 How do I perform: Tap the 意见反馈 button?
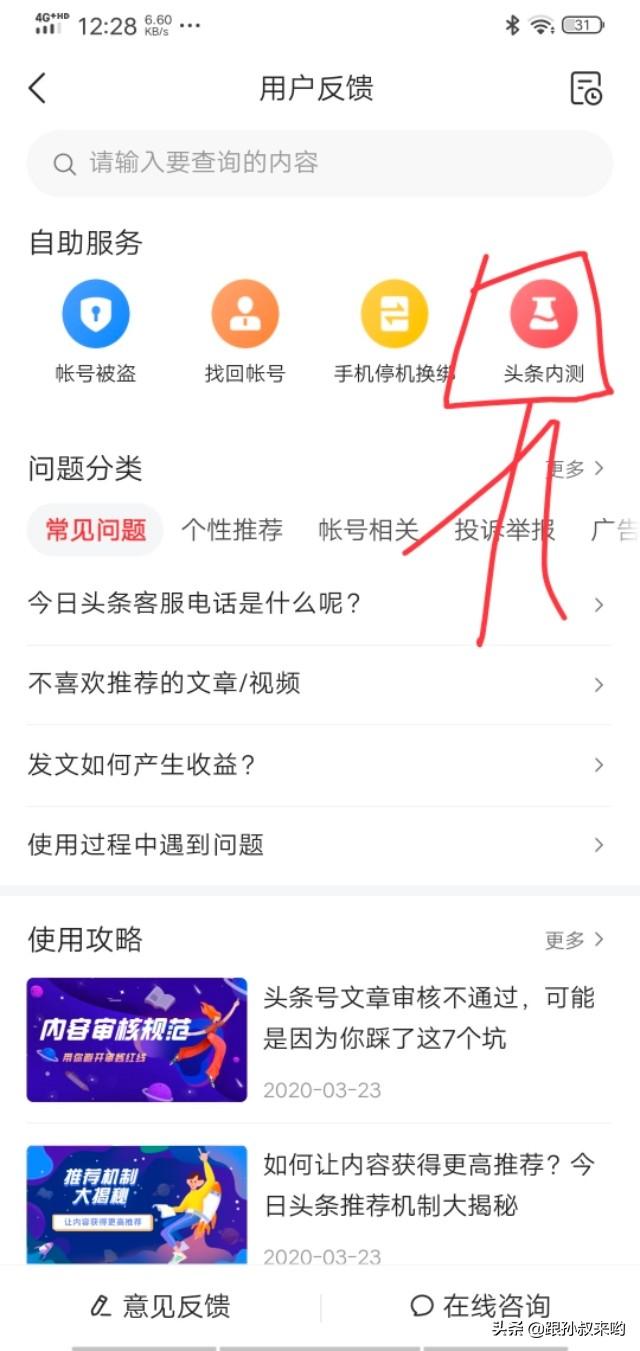click(x=160, y=1306)
